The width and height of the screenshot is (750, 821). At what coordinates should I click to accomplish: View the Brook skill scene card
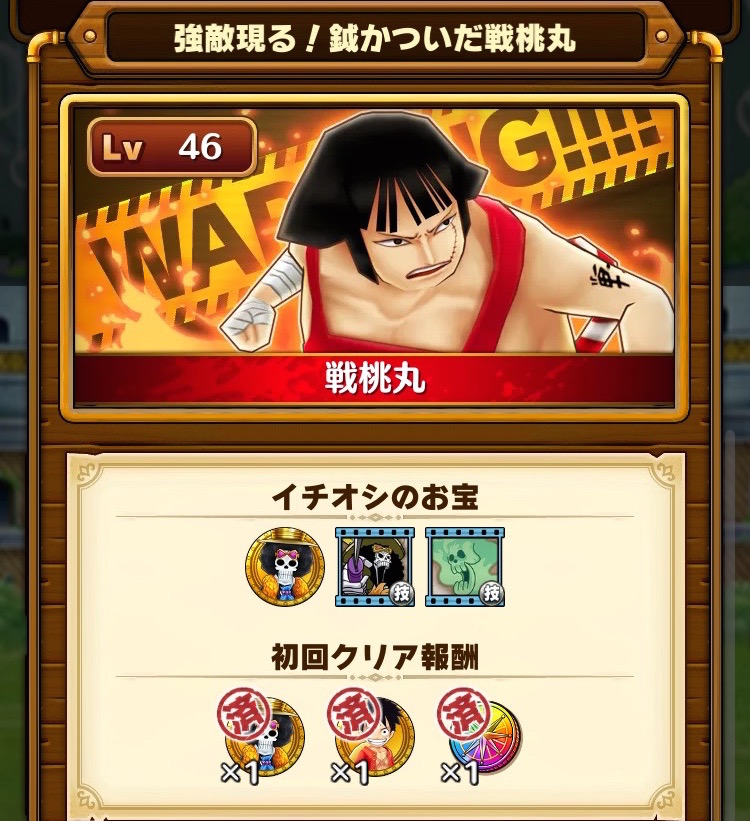375,567
